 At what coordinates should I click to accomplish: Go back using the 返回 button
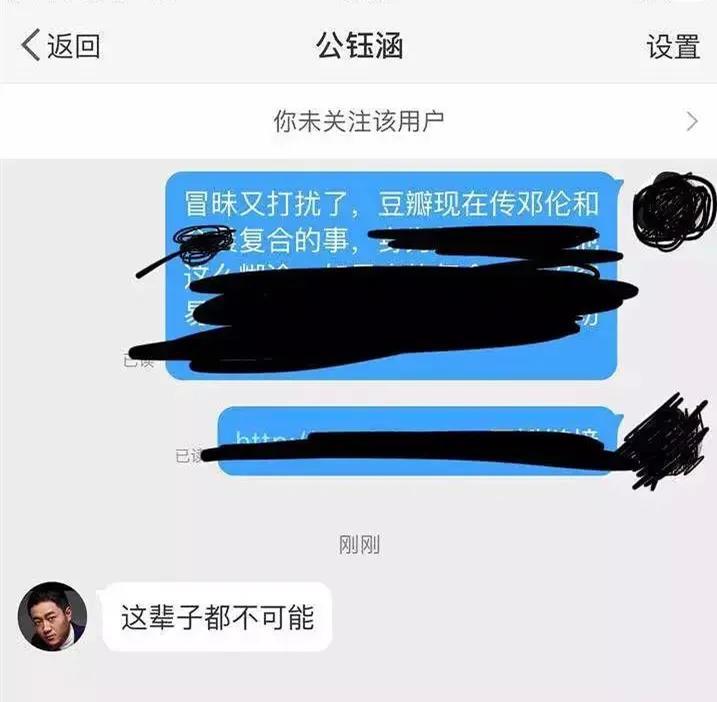pyautogui.click(x=62, y=46)
